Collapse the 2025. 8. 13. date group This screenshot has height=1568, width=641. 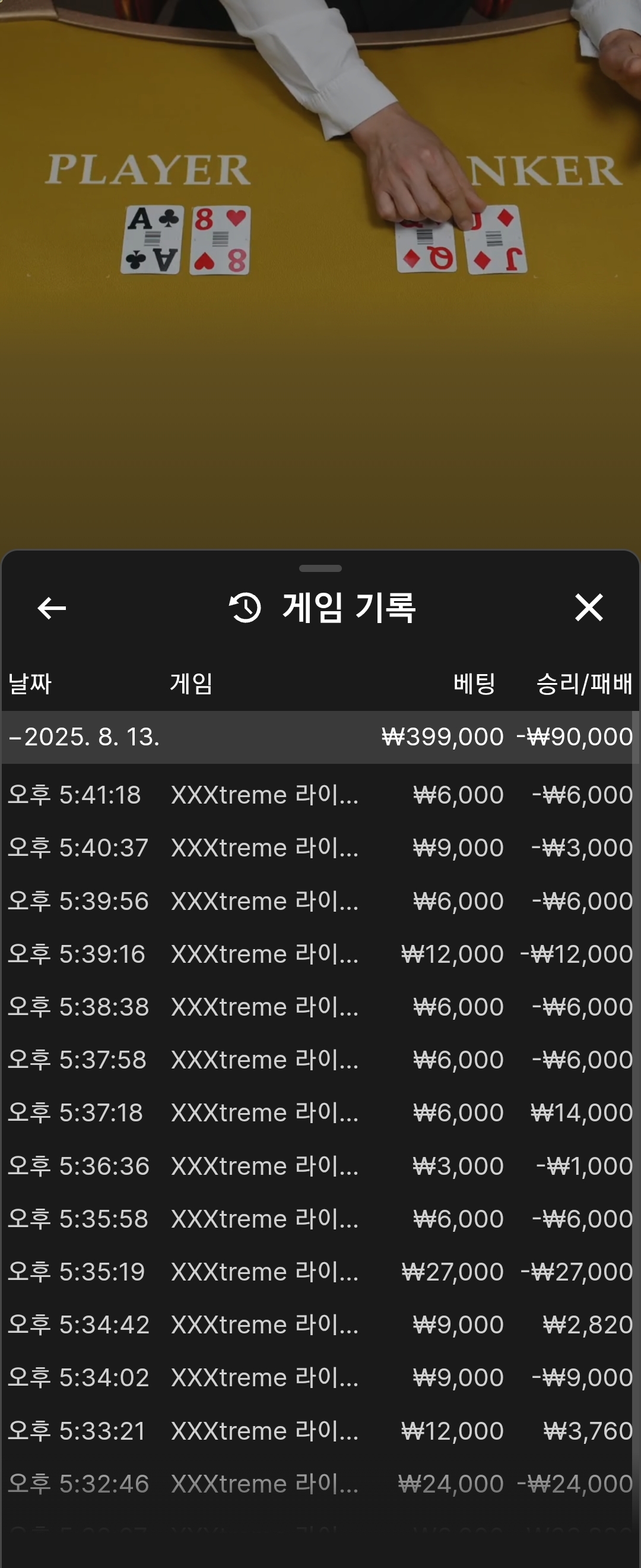tap(320, 737)
